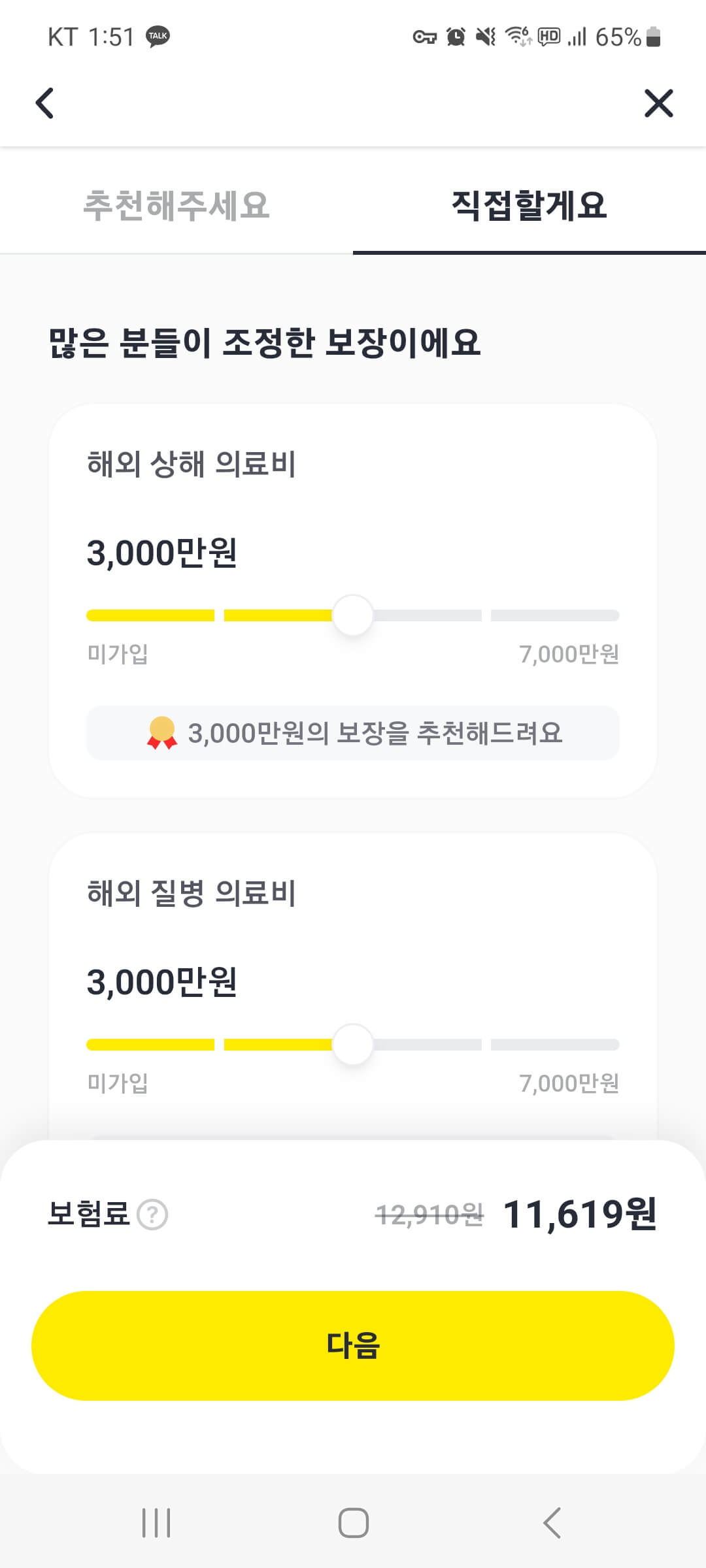706x1568 pixels.
Task: Open recent apps from navigation bar
Action: (x=156, y=1523)
